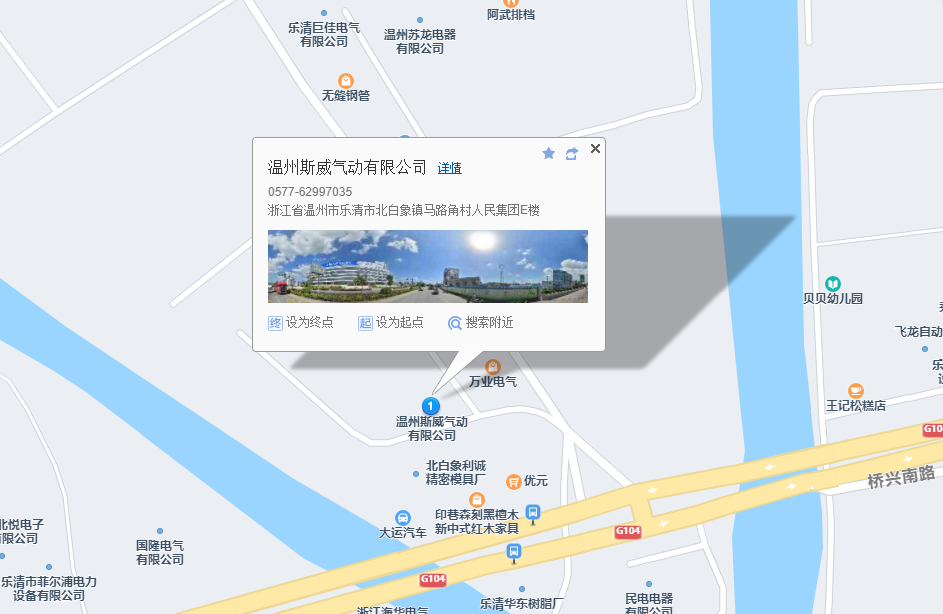Choose 设为终点 to set as destination
This screenshot has height=614, width=943.
pyautogui.click(x=301, y=323)
